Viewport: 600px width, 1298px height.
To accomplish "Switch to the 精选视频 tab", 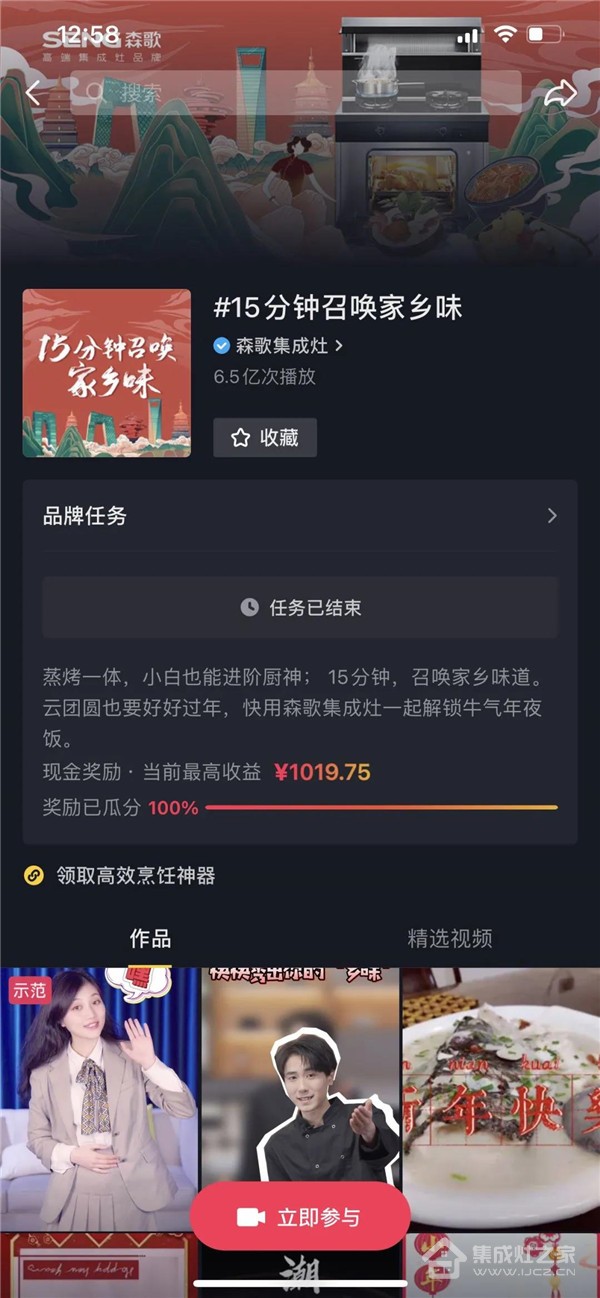I will [x=450, y=938].
